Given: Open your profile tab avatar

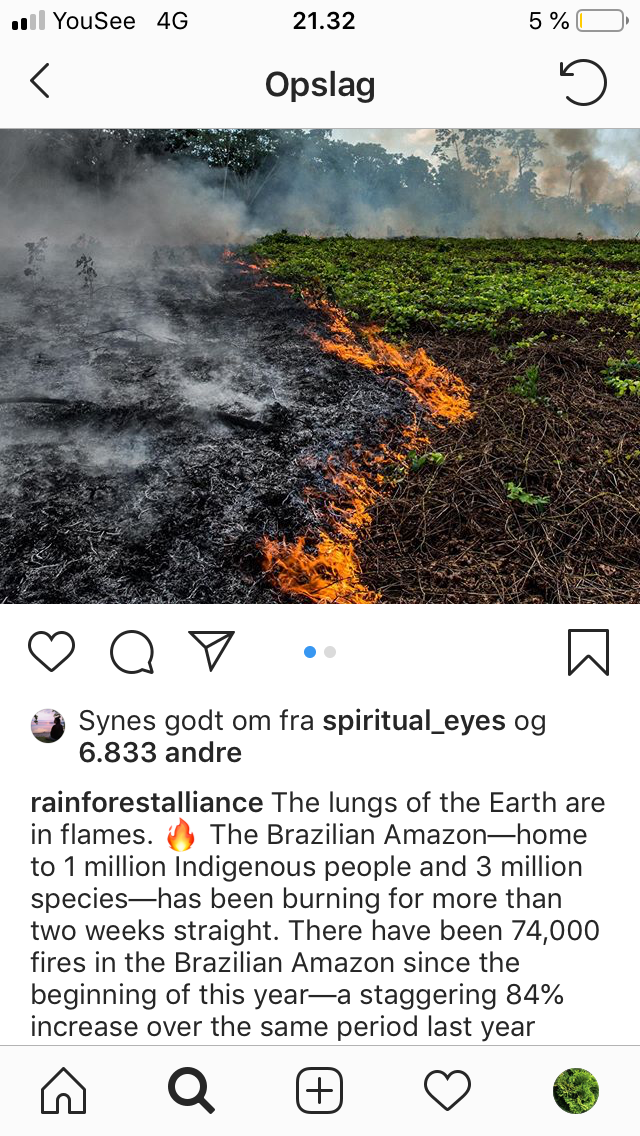Looking at the screenshot, I should pyautogui.click(x=576, y=1090).
